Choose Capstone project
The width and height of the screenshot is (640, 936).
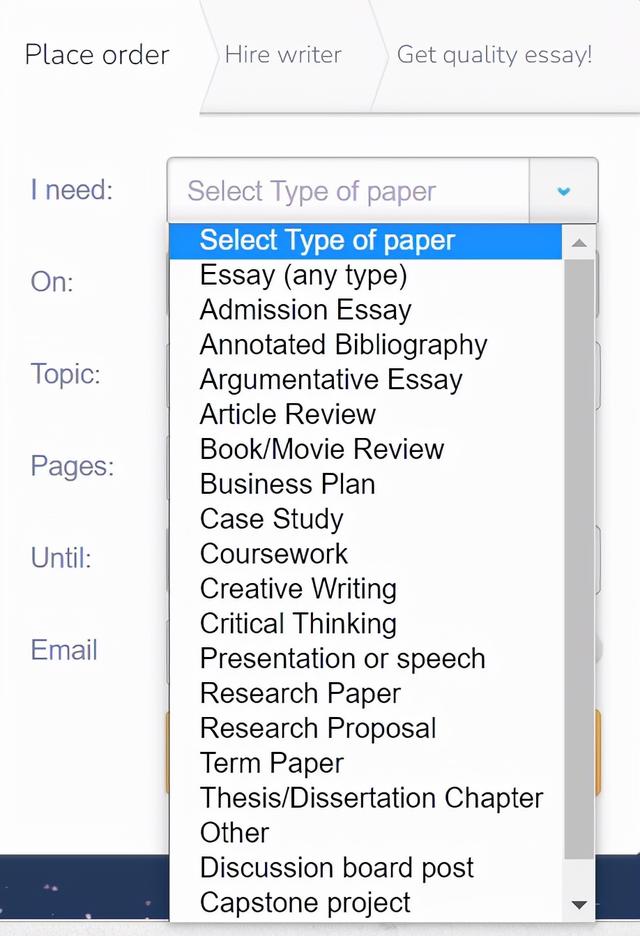(x=305, y=903)
